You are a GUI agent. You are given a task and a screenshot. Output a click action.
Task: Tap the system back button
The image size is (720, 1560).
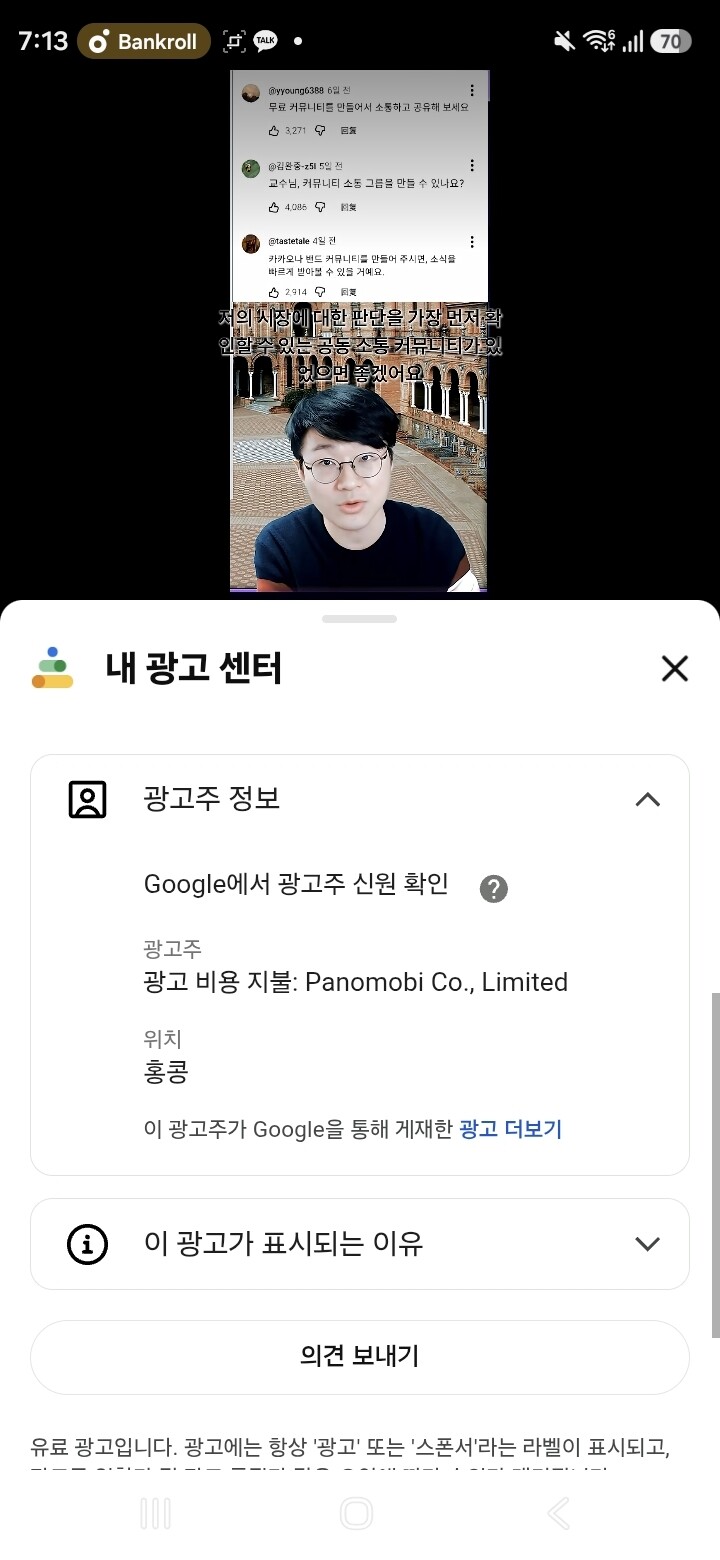pos(559,1513)
